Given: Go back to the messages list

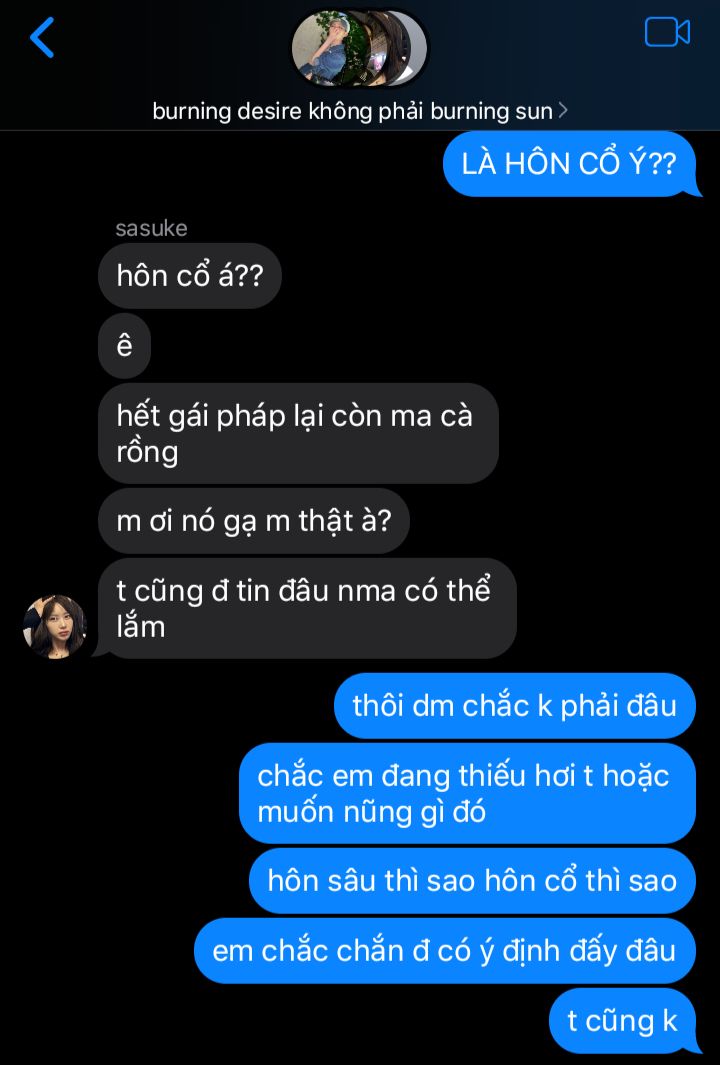Looking at the screenshot, I should 42,38.
